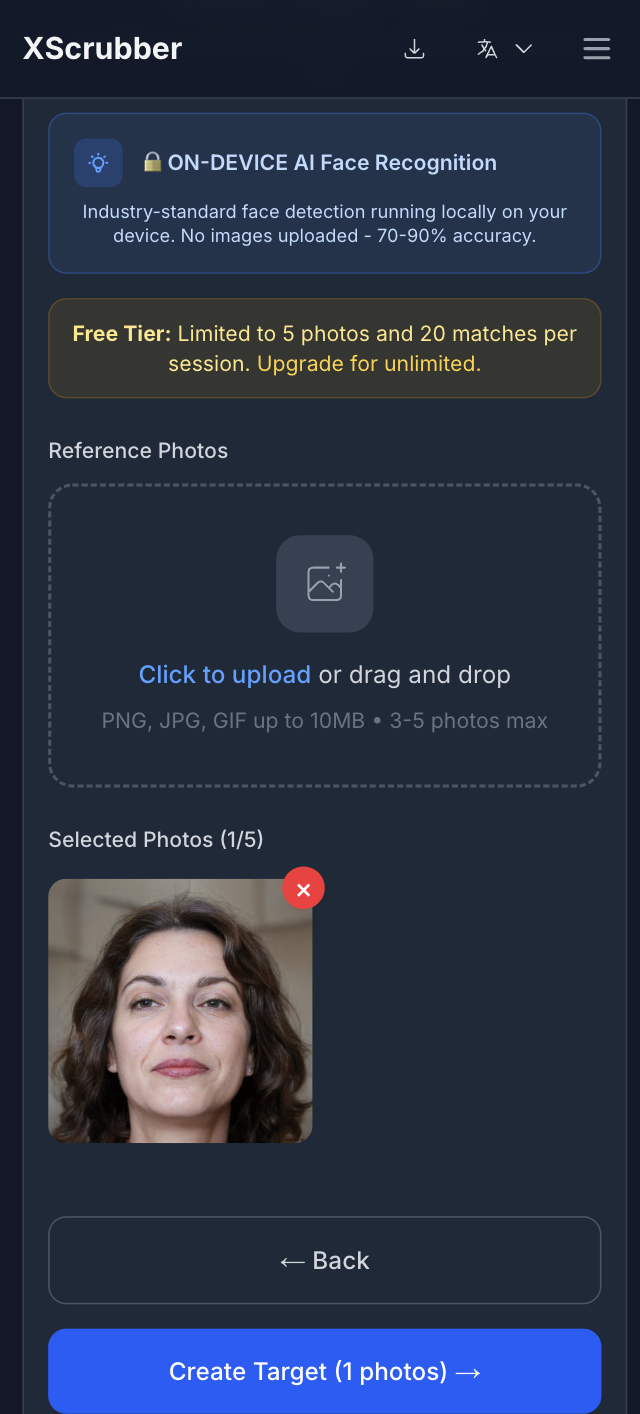Tap Click to upload area

pos(225,675)
